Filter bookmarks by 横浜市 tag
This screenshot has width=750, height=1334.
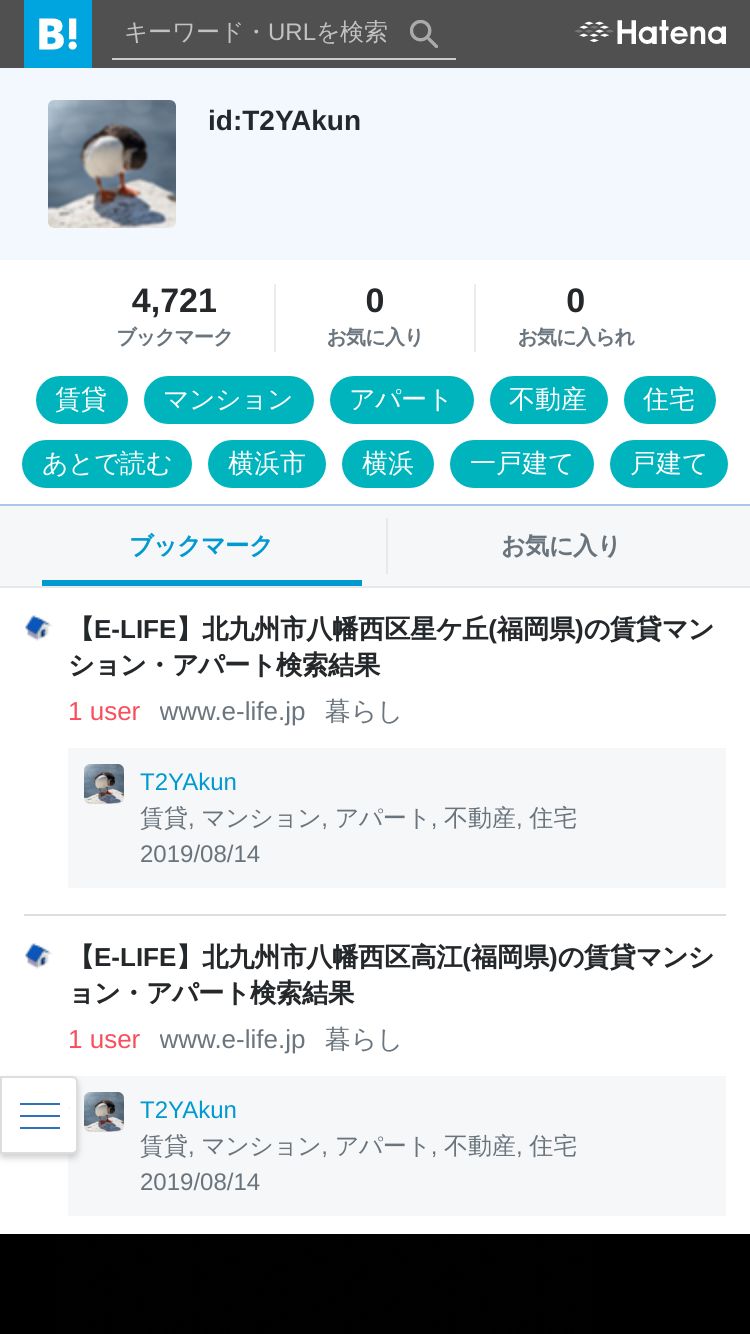click(266, 464)
